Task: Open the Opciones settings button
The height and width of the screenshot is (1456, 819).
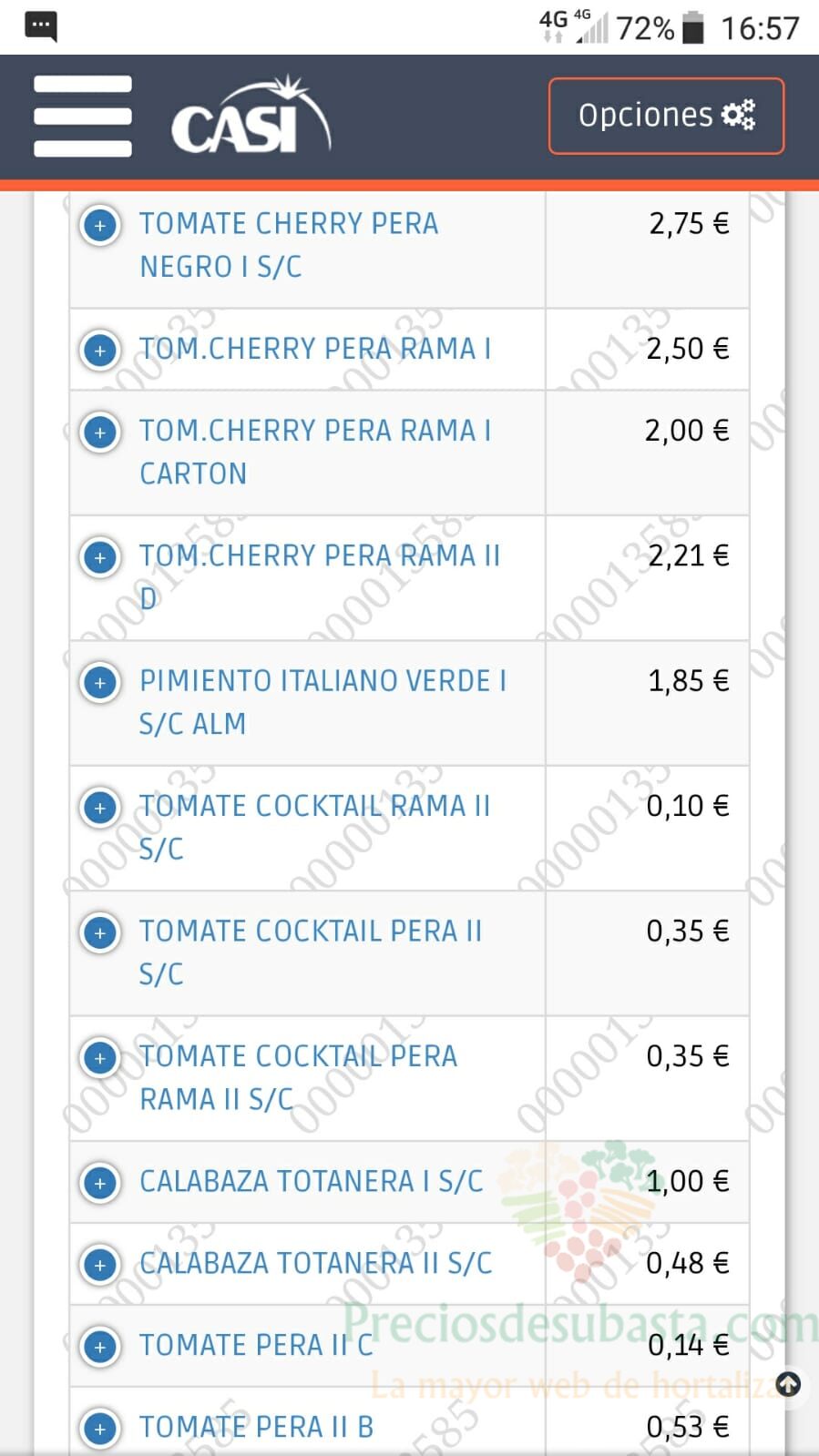Action: pyautogui.click(x=666, y=116)
